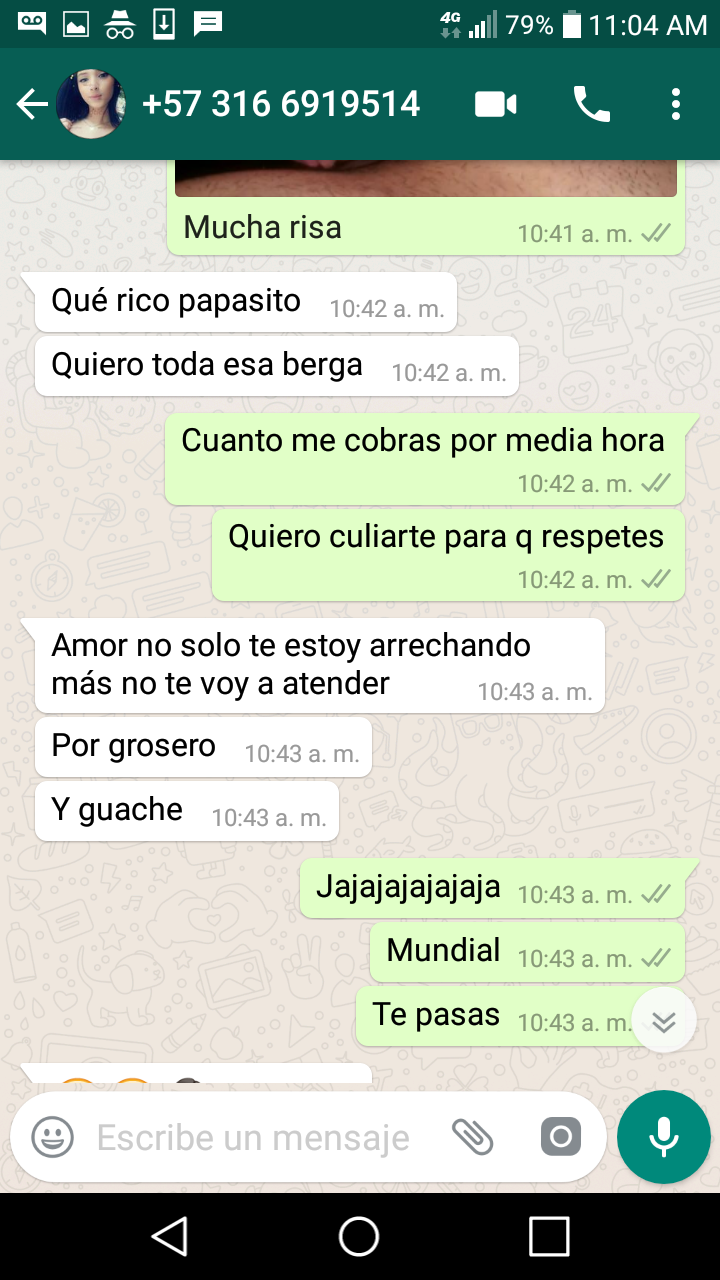Attach a file with the paperclip
The image size is (720, 1280).
472,1137
